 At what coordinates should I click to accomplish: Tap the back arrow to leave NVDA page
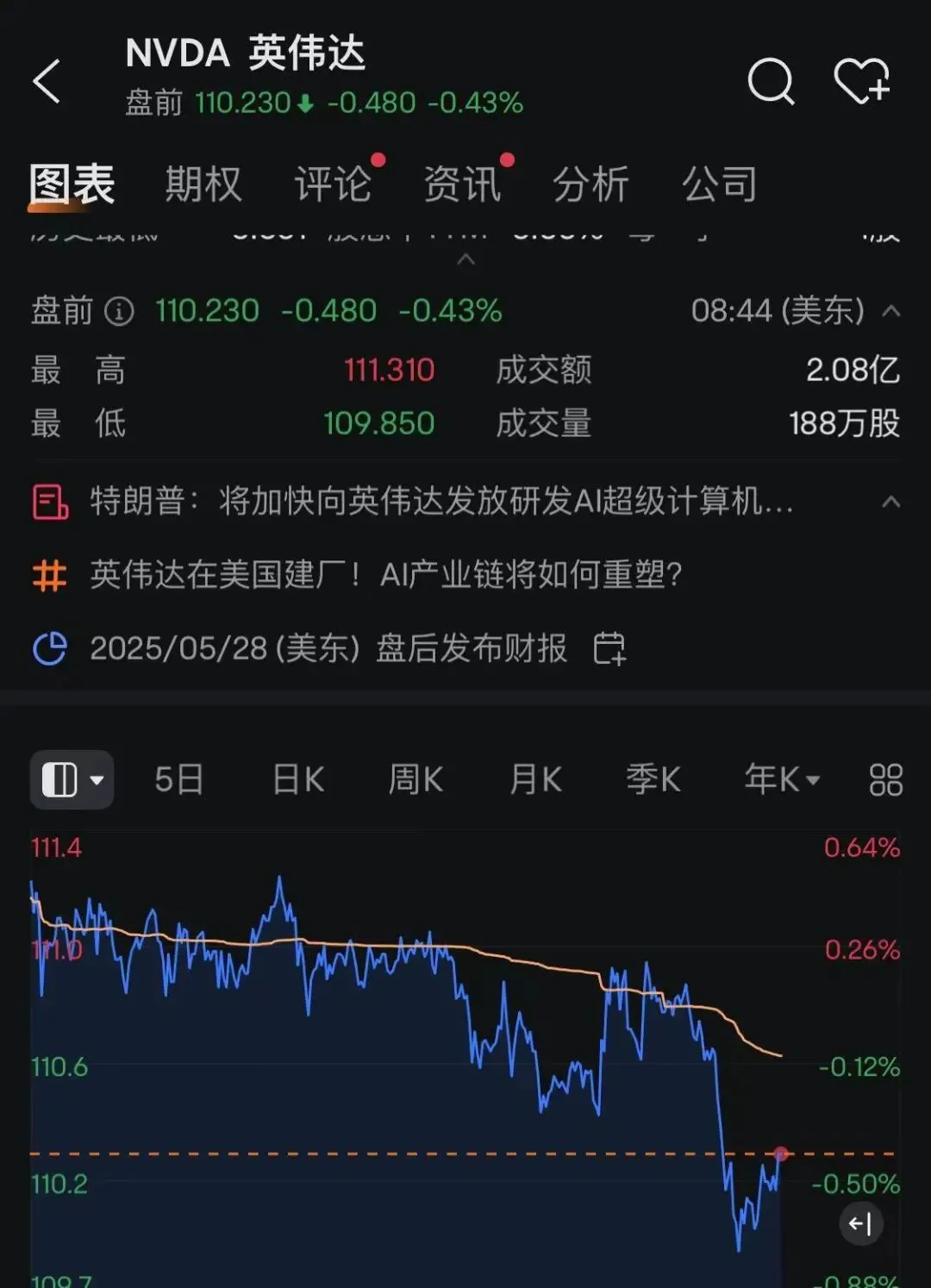pyautogui.click(x=47, y=82)
